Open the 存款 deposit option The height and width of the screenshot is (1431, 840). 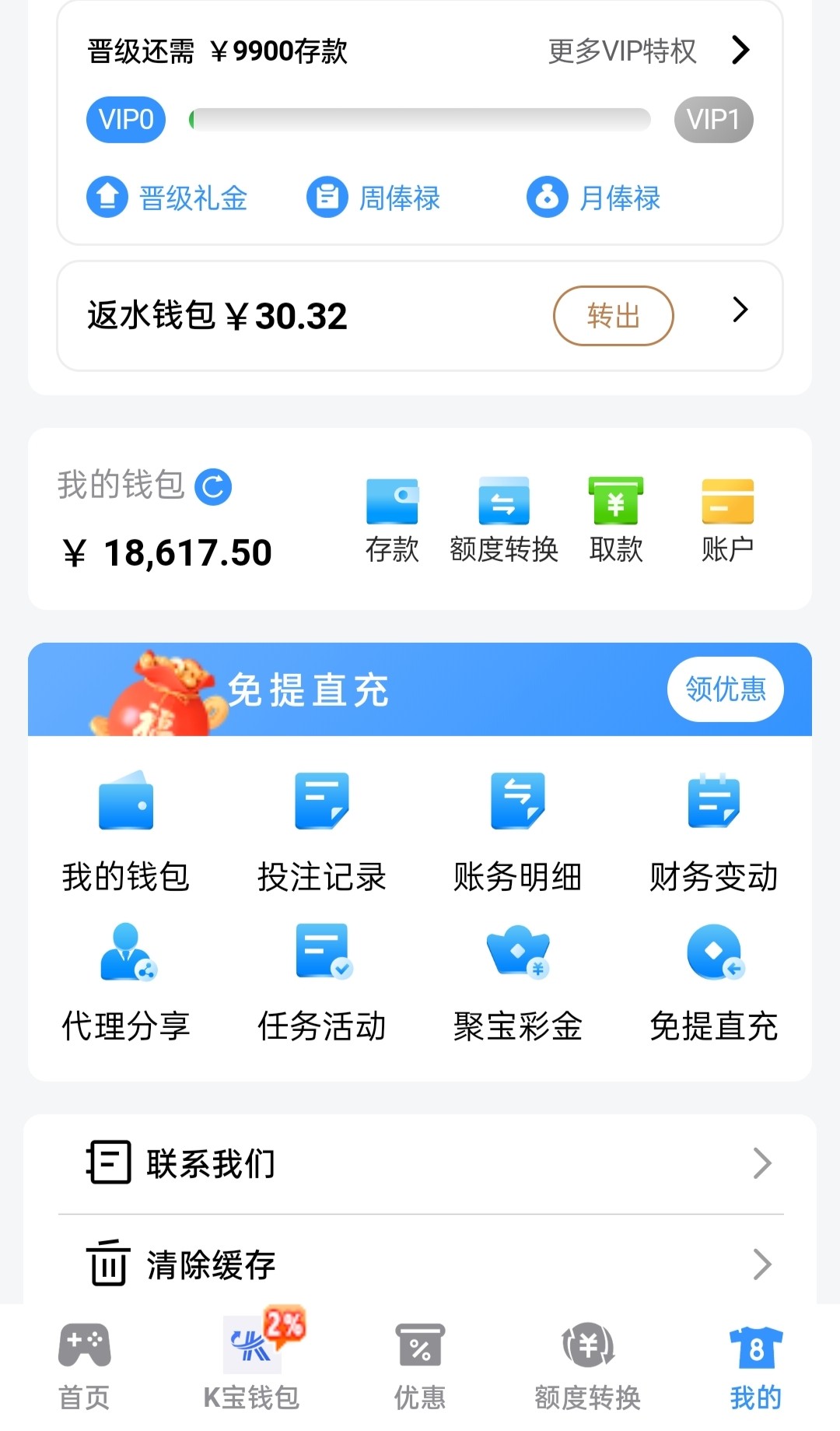pos(392,519)
